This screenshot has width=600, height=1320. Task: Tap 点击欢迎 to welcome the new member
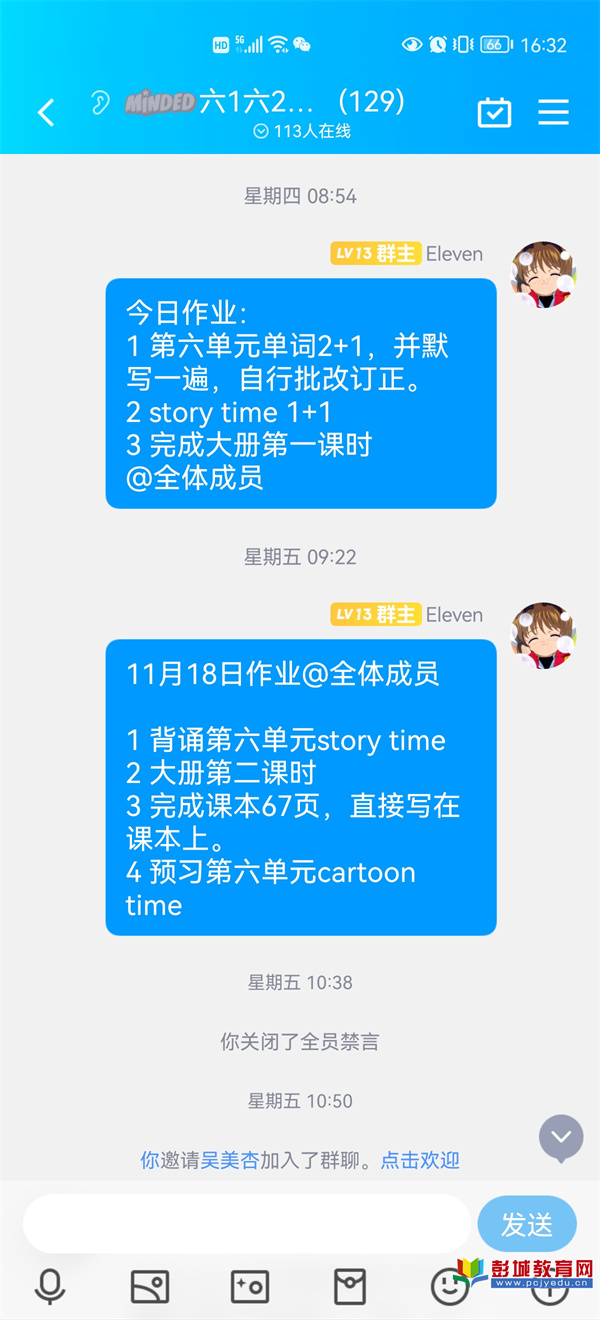420,1160
